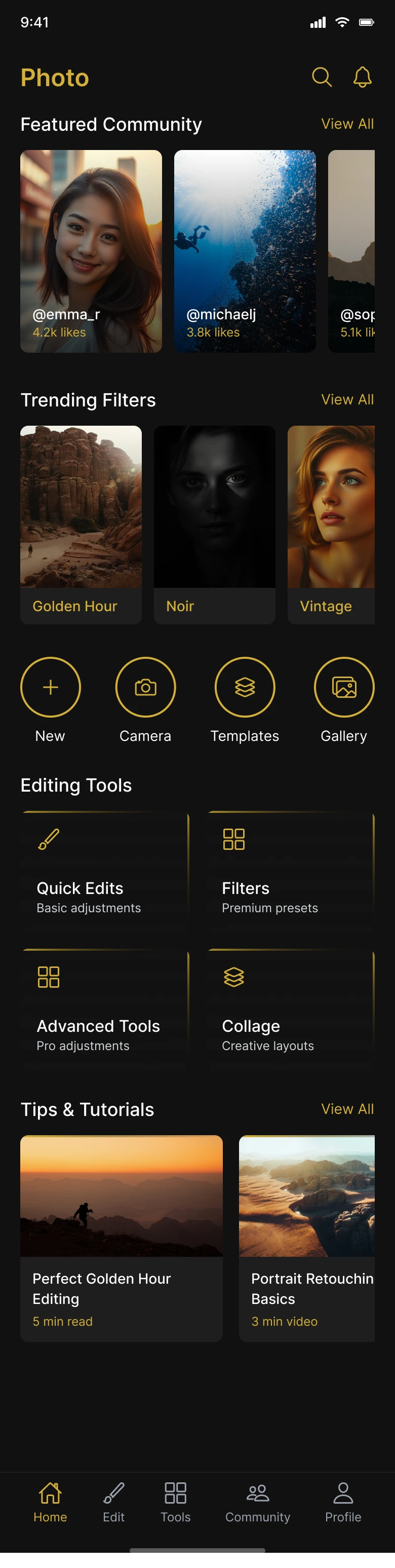Open the search icon
This screenshot has height=1568, width=395.
[x=322, y=78]
